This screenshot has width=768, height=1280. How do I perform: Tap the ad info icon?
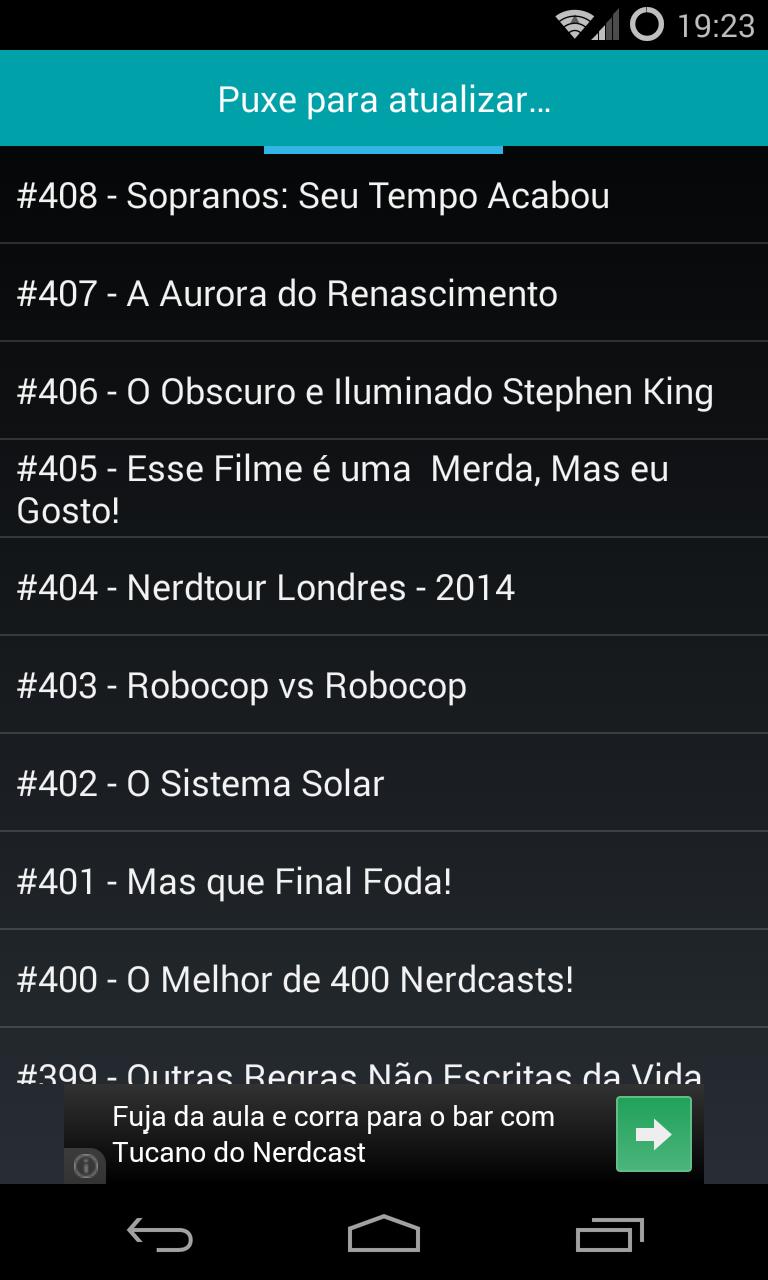(x=88, y=1166)
